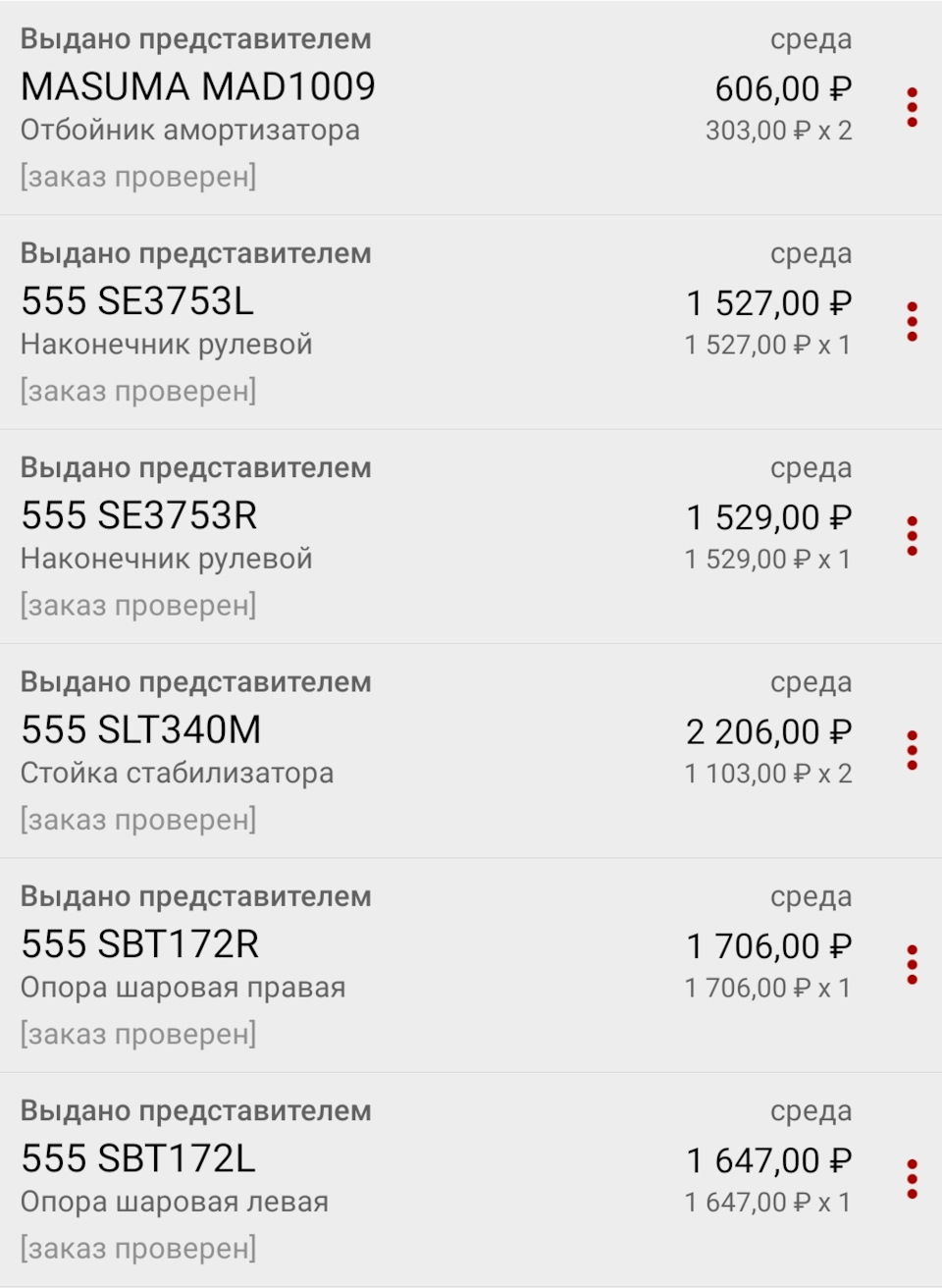Click the Выдано представителем status on SBT172L
The height and width of the screenshot is (1288, 942).
pos(196,1110)
